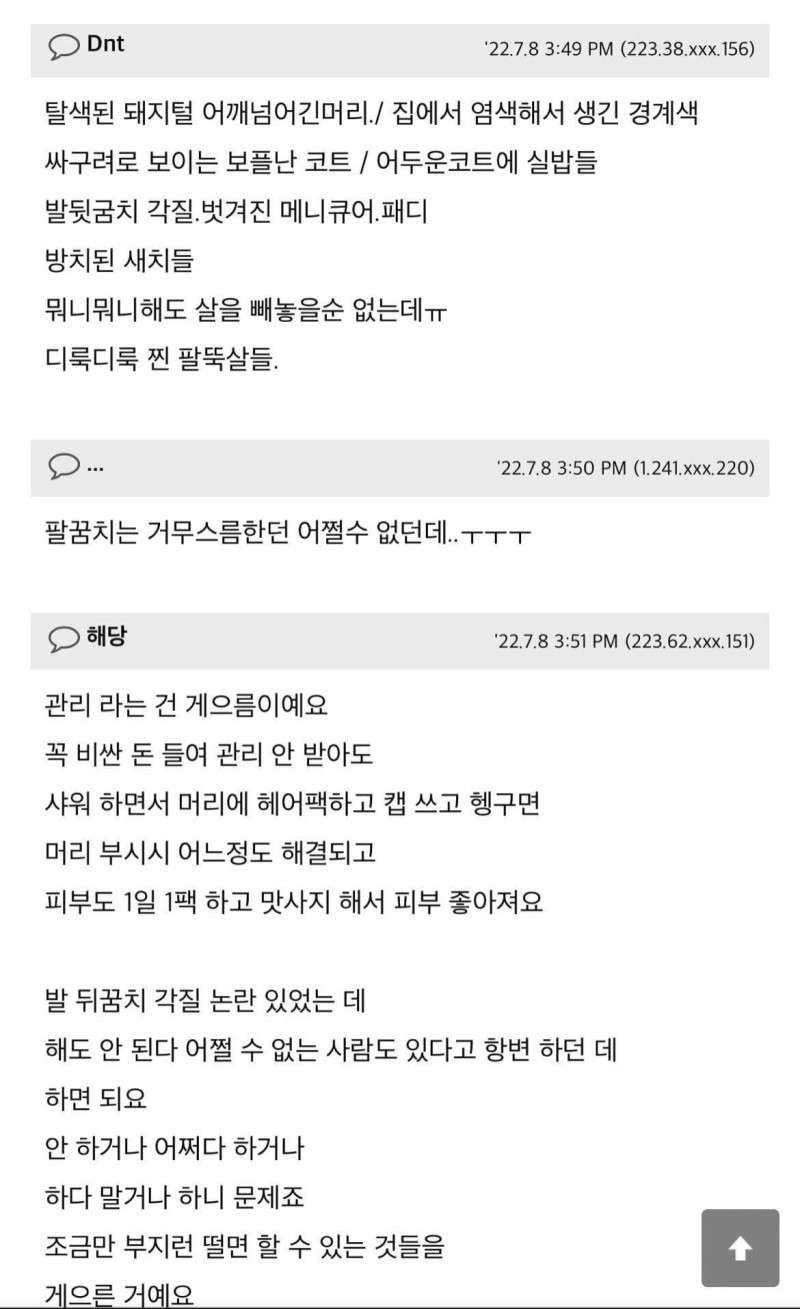This screenshot has width=800, height=1309.
Task: Tap the speech bubble icon beside '...' commenter
Action: click(x=64, y=467)
